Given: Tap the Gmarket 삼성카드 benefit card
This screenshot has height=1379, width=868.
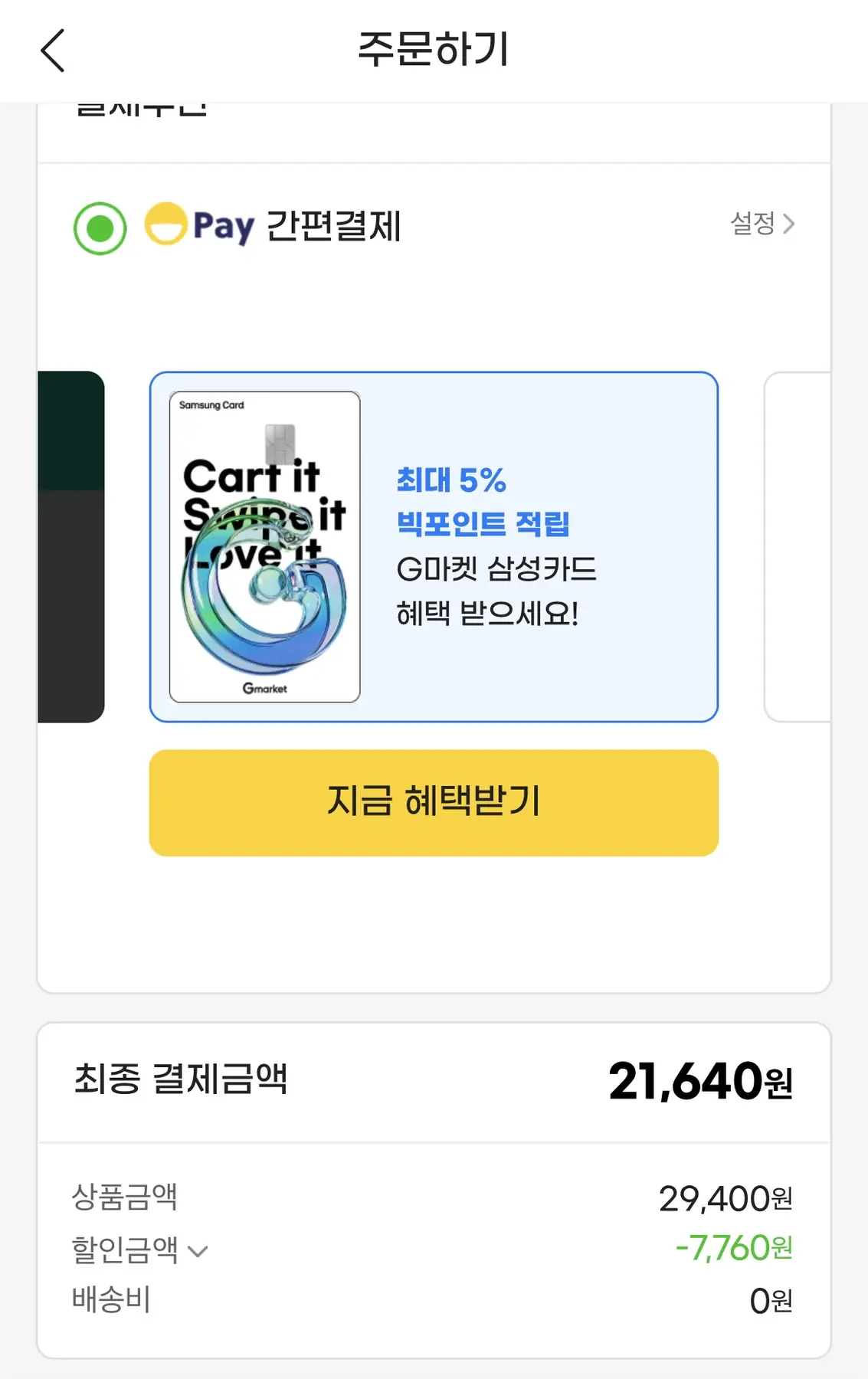Looking at the screenshot, I should point(434,547).
